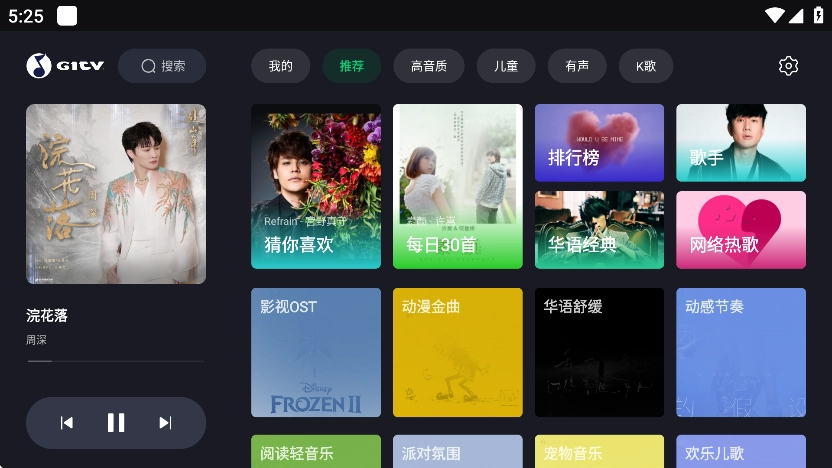The width and height of the screenshot is (832, 468).
Task: Open the 影视OST category card
Action: point(315,352)
